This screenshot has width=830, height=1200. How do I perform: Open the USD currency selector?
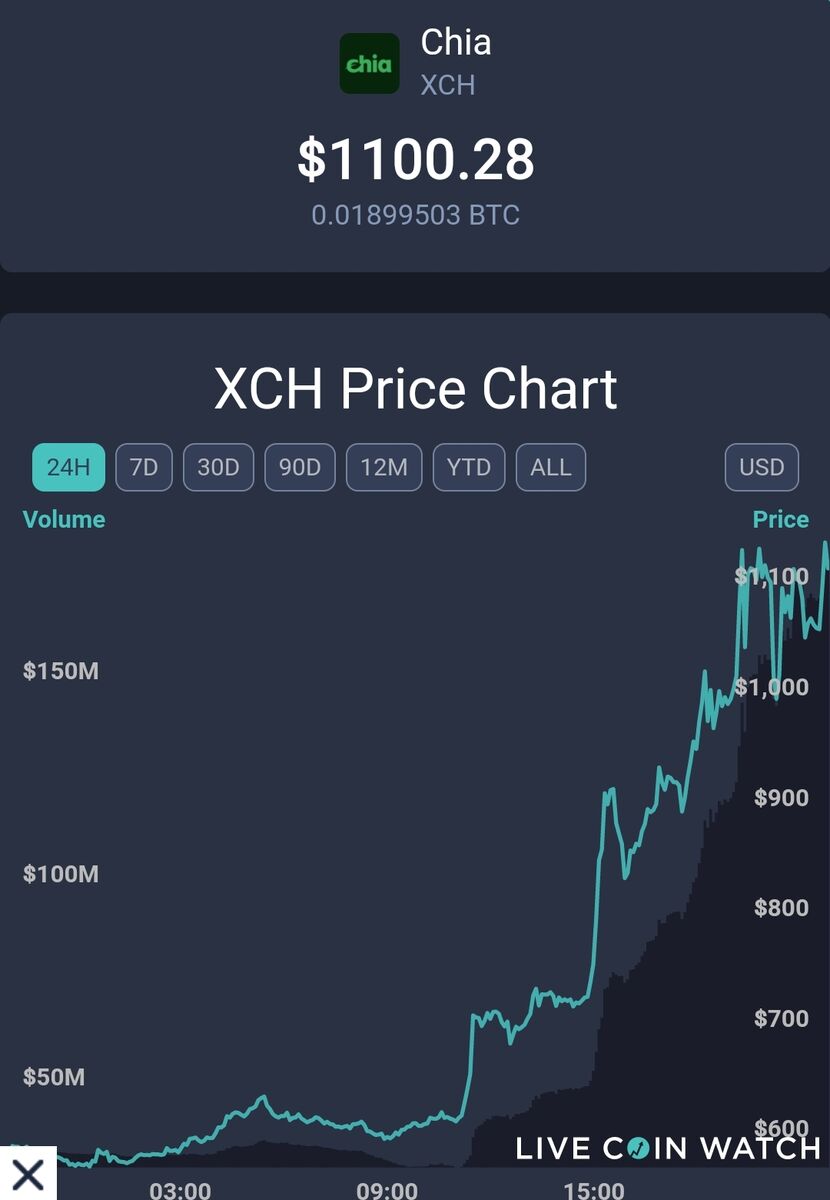(x=761, y=467)
